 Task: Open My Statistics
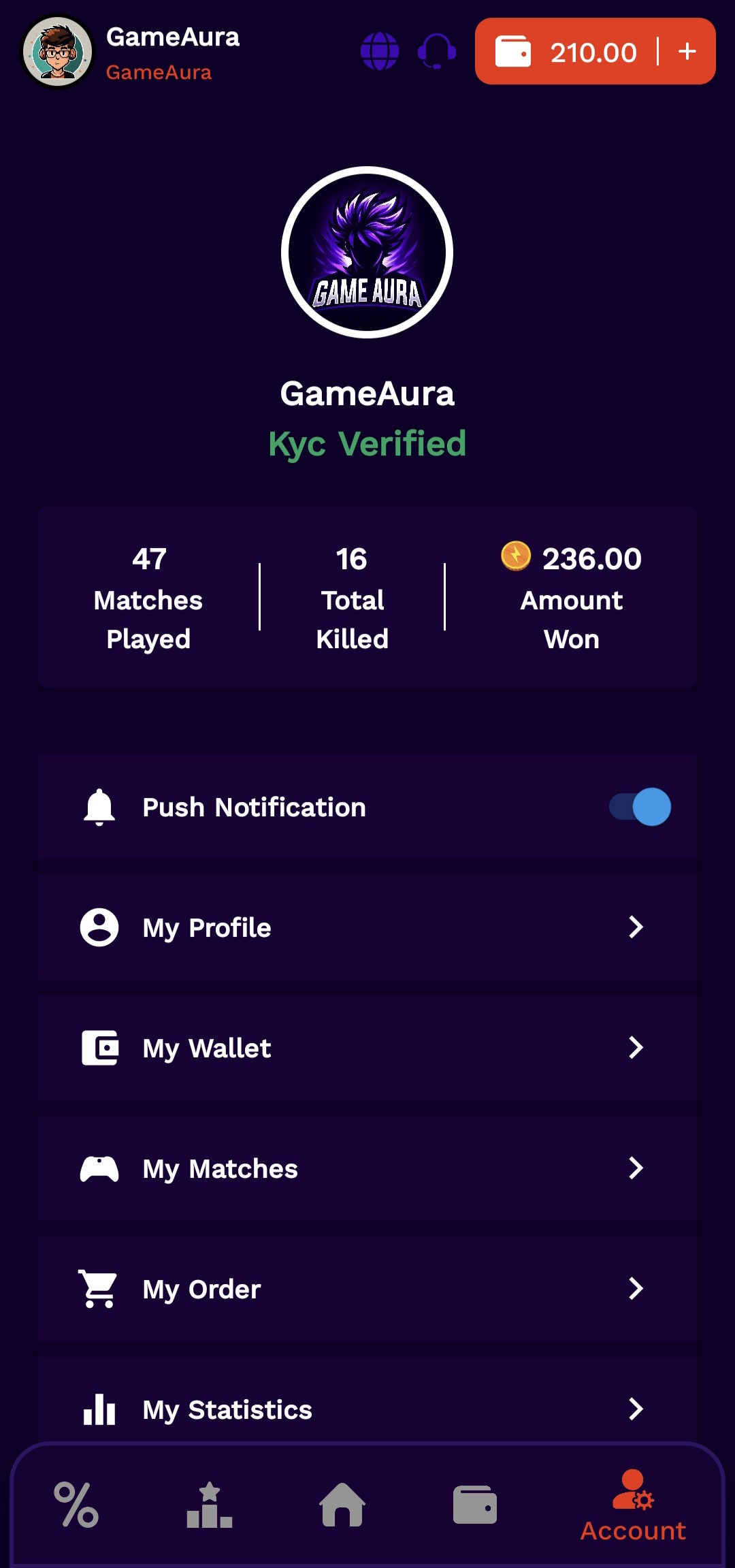(367, 1408)
